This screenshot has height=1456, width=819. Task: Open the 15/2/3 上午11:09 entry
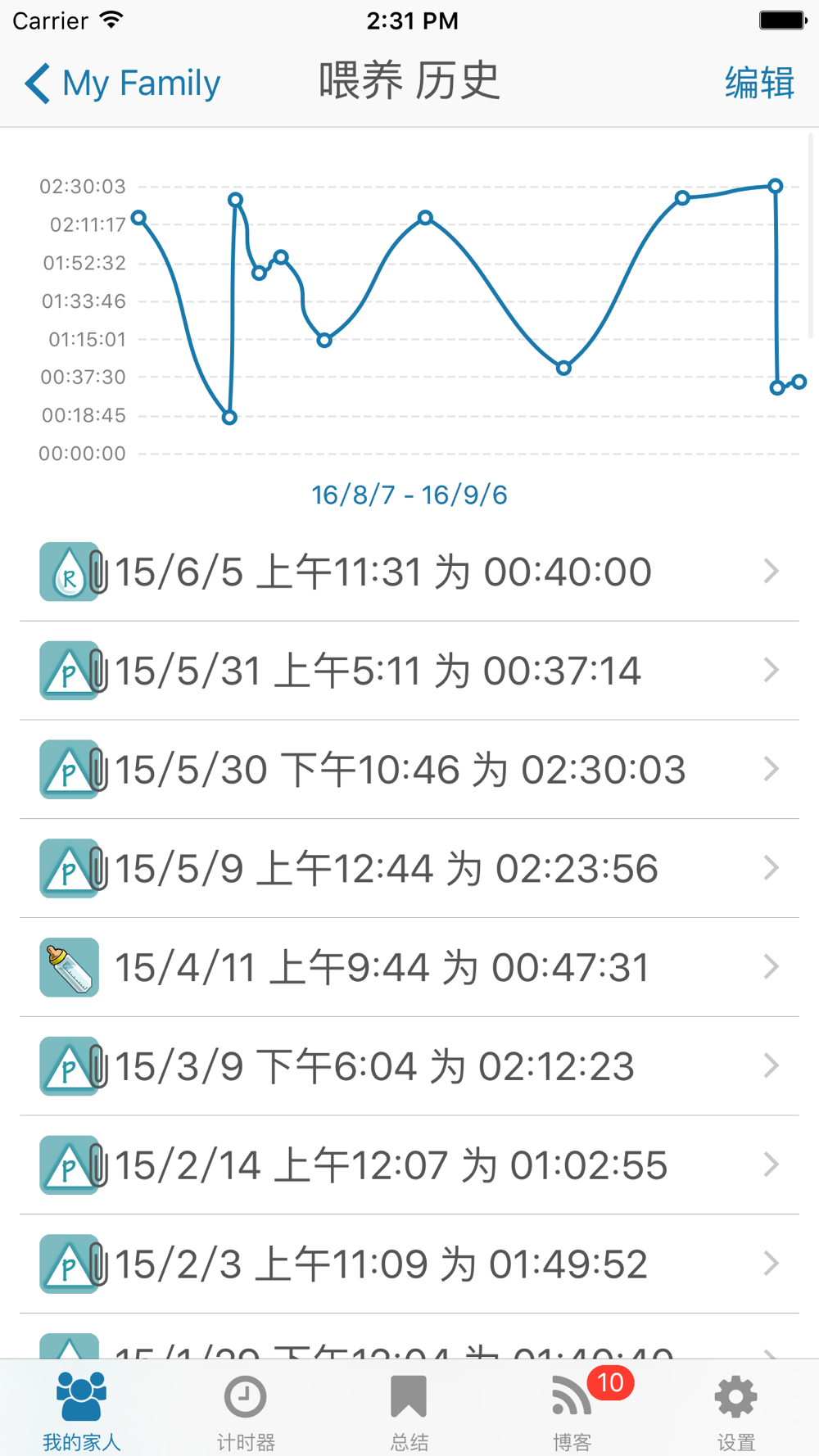409,1264
